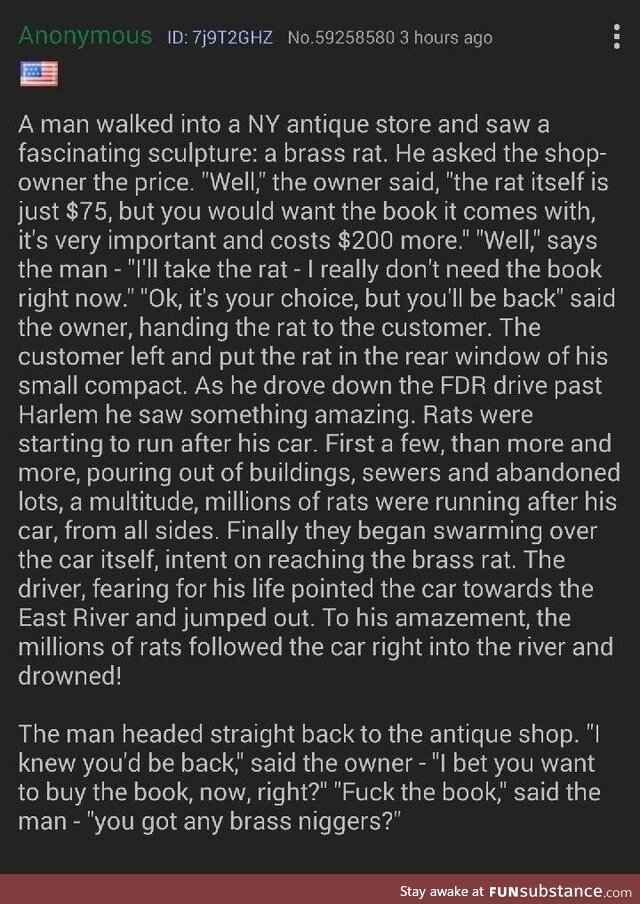Tap the poster ID 7j9T2GHZ

219,38
